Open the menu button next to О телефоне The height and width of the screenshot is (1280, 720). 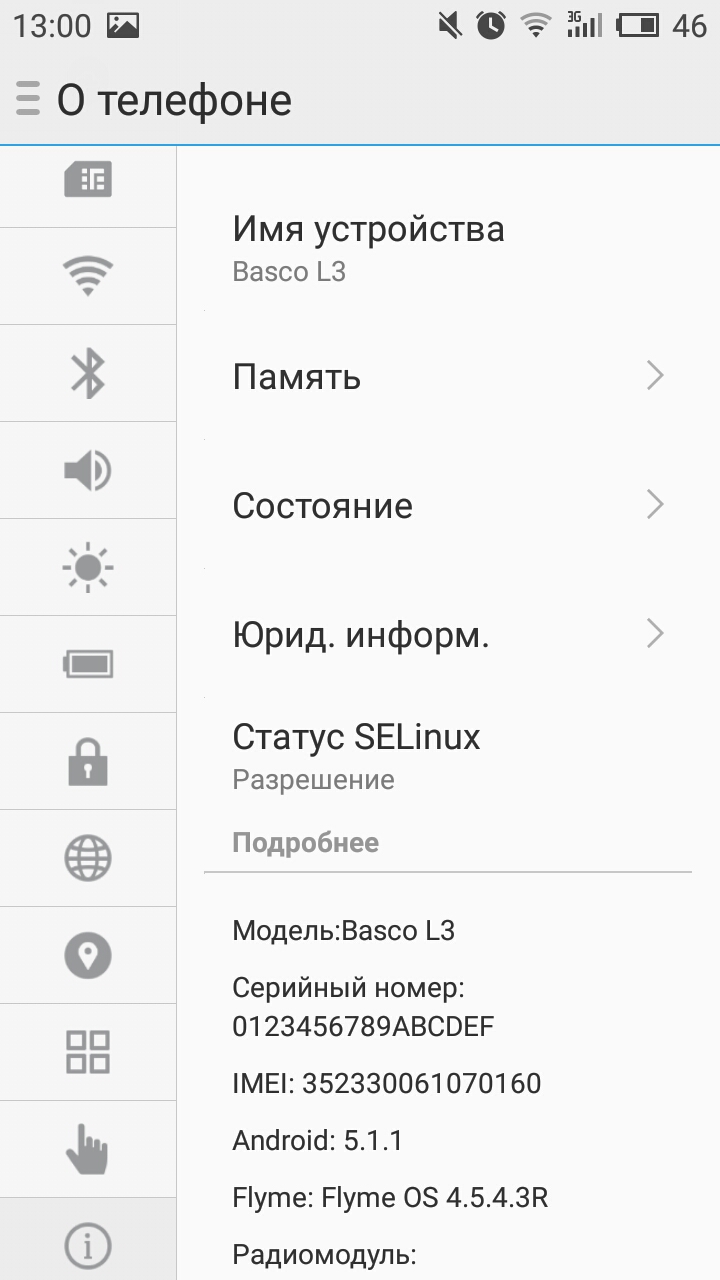pos(28,99)
